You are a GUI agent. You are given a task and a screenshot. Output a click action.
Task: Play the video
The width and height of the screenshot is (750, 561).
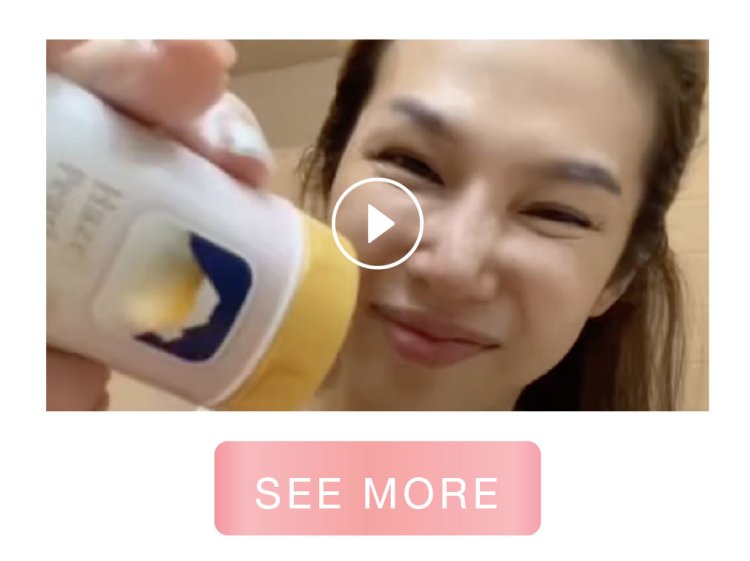[x=377, y=224]
